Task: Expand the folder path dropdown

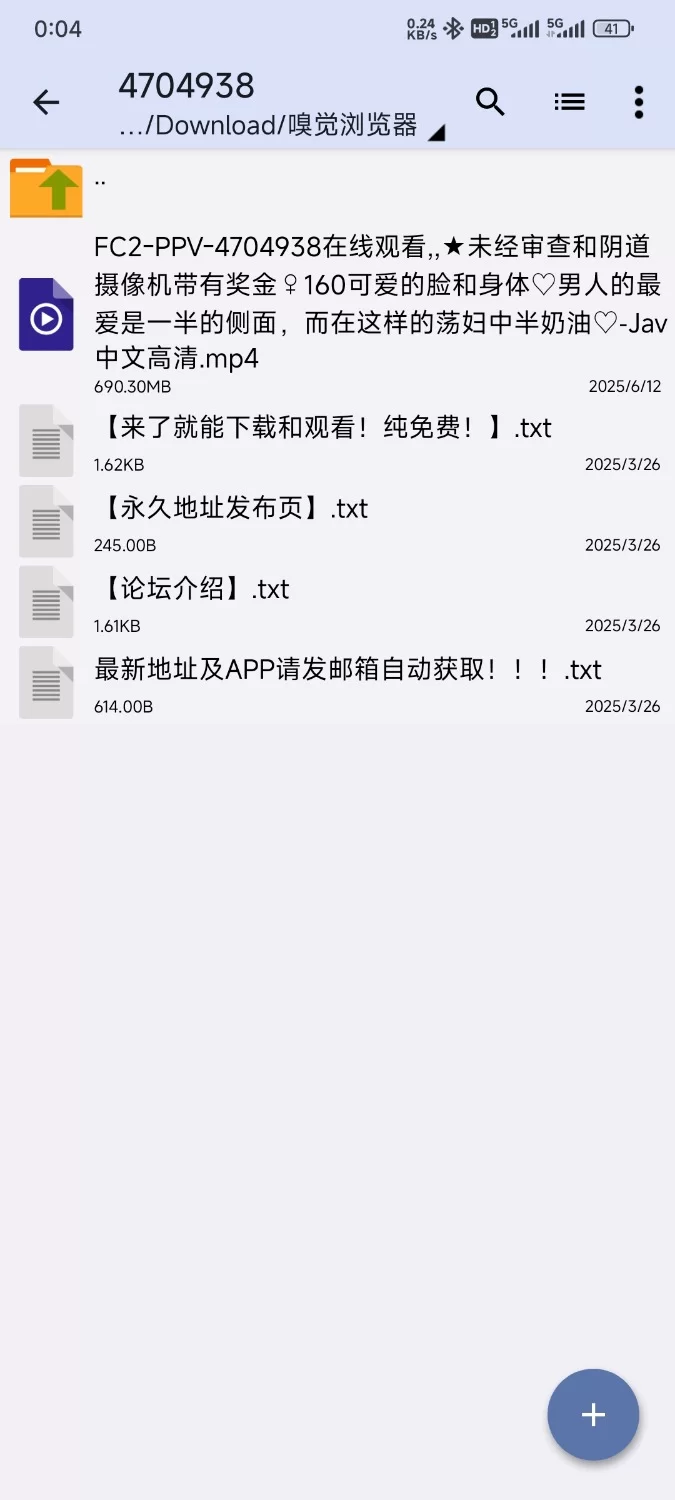Action: click(436, 133)
